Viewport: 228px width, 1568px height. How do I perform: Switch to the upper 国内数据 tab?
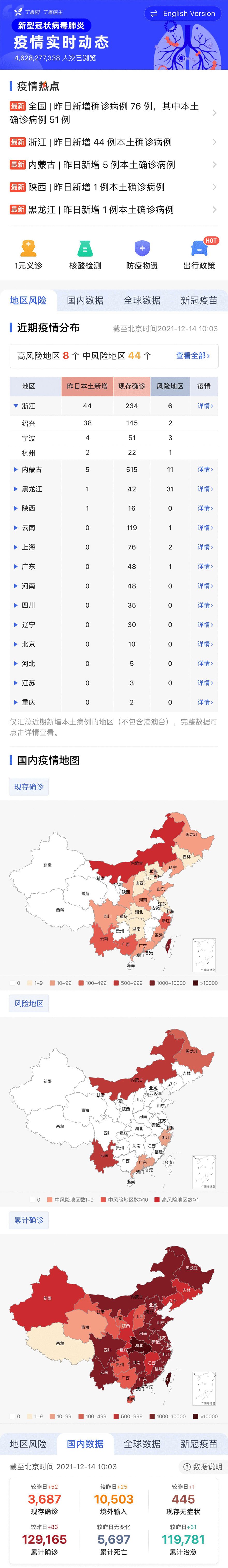[x=85, y=300]
